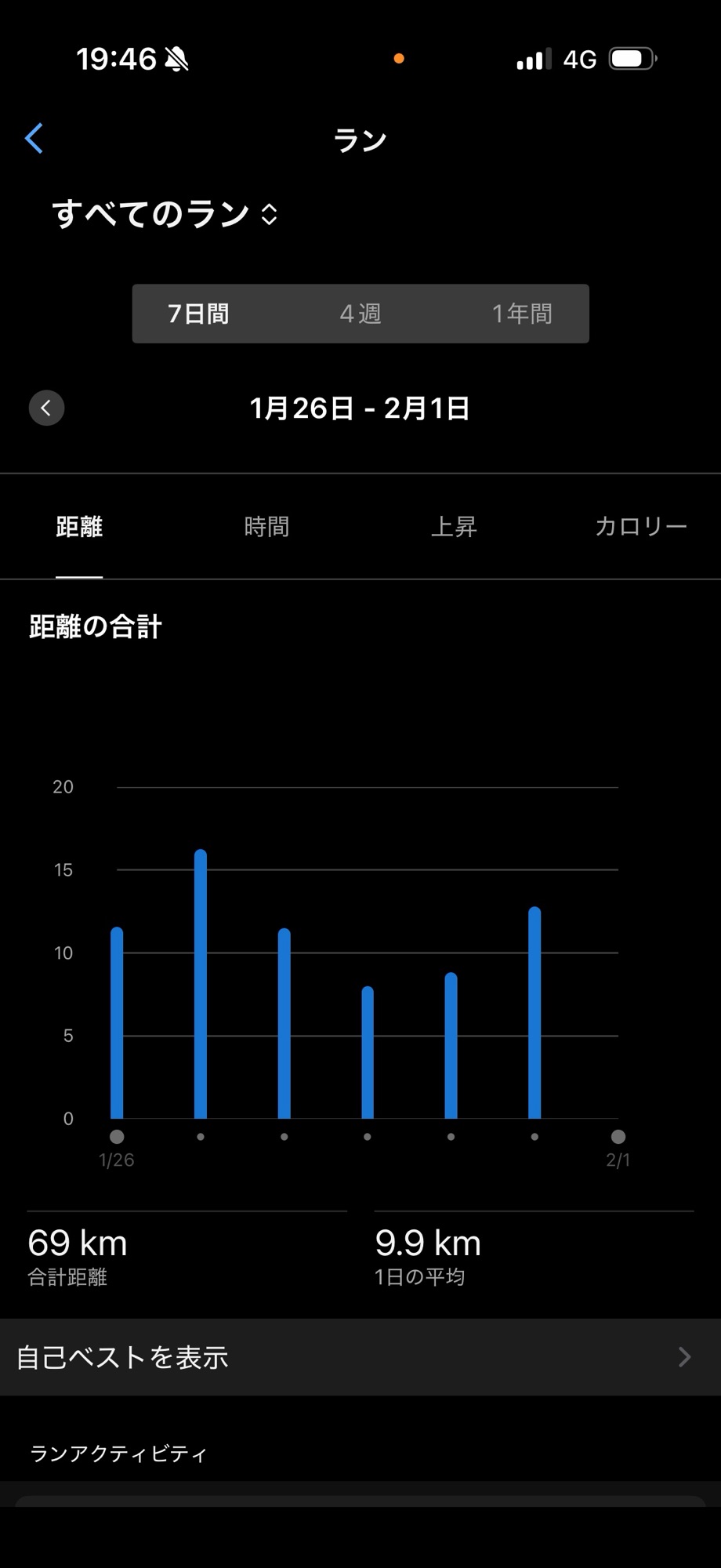Switch to the カロリー tab

point(640,527)
